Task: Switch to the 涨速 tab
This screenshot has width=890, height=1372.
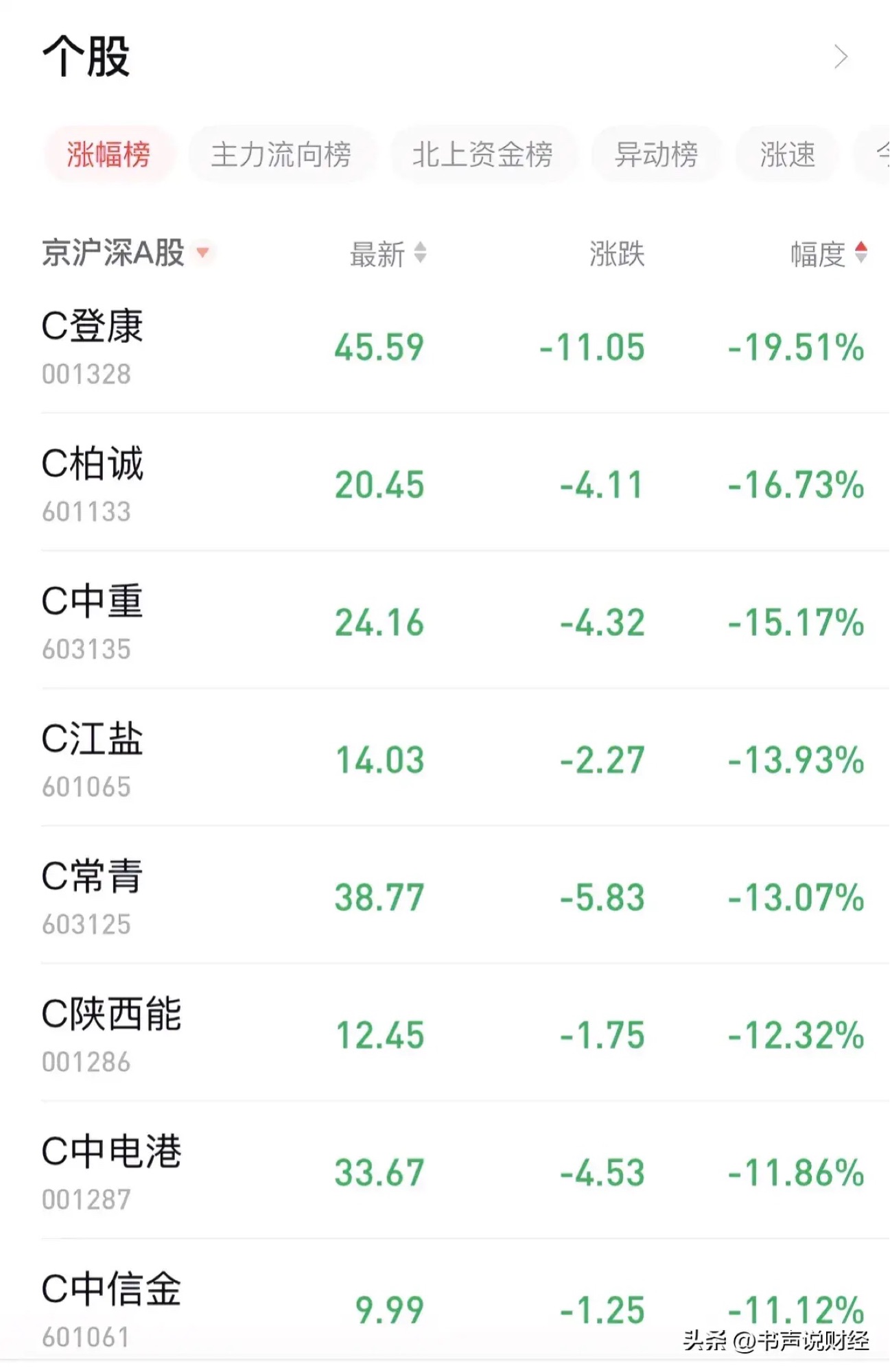Action: click(787, 154)
